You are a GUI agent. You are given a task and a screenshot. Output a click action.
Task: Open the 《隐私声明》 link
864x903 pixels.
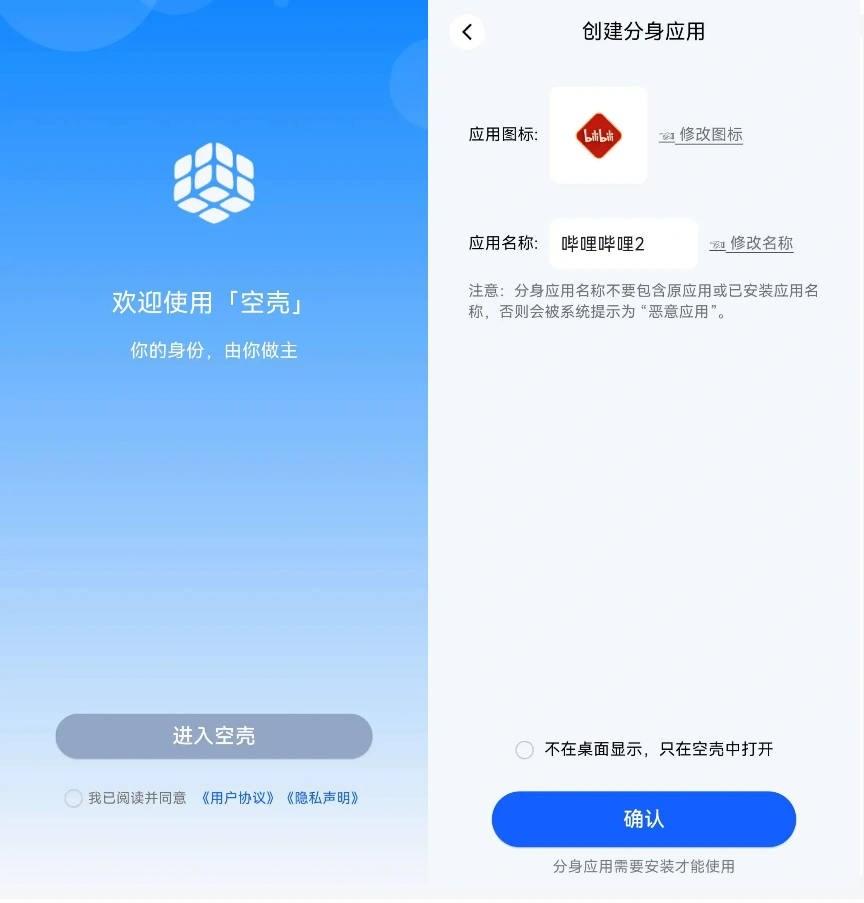[x=322, y=798]
